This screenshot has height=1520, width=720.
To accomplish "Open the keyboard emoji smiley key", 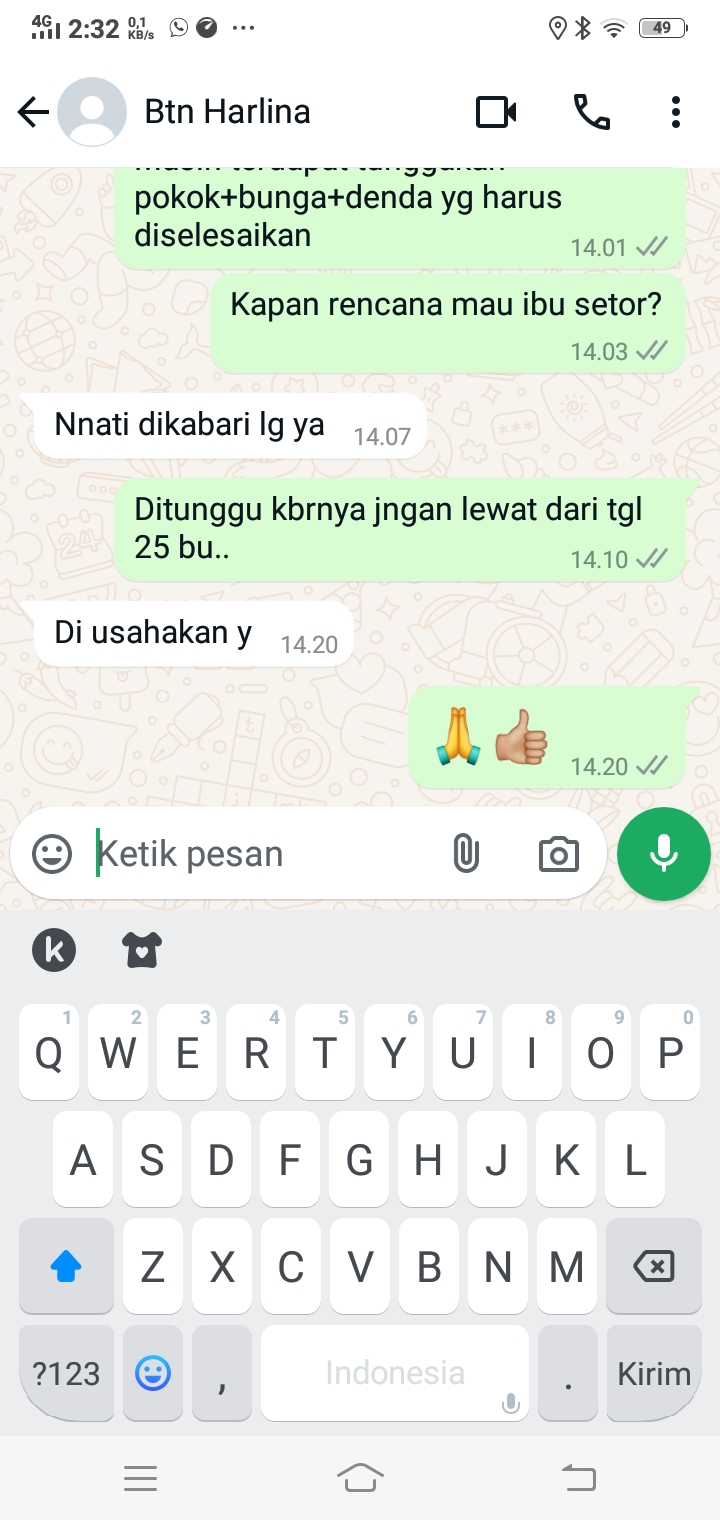I will tap(152, 1374).
